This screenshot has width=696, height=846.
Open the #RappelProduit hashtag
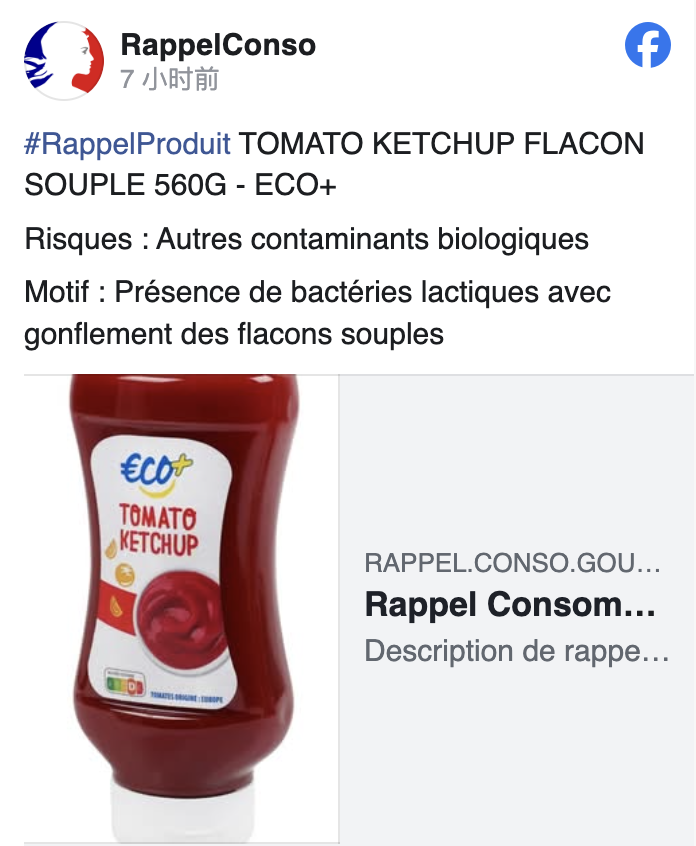tap(127, 144)
